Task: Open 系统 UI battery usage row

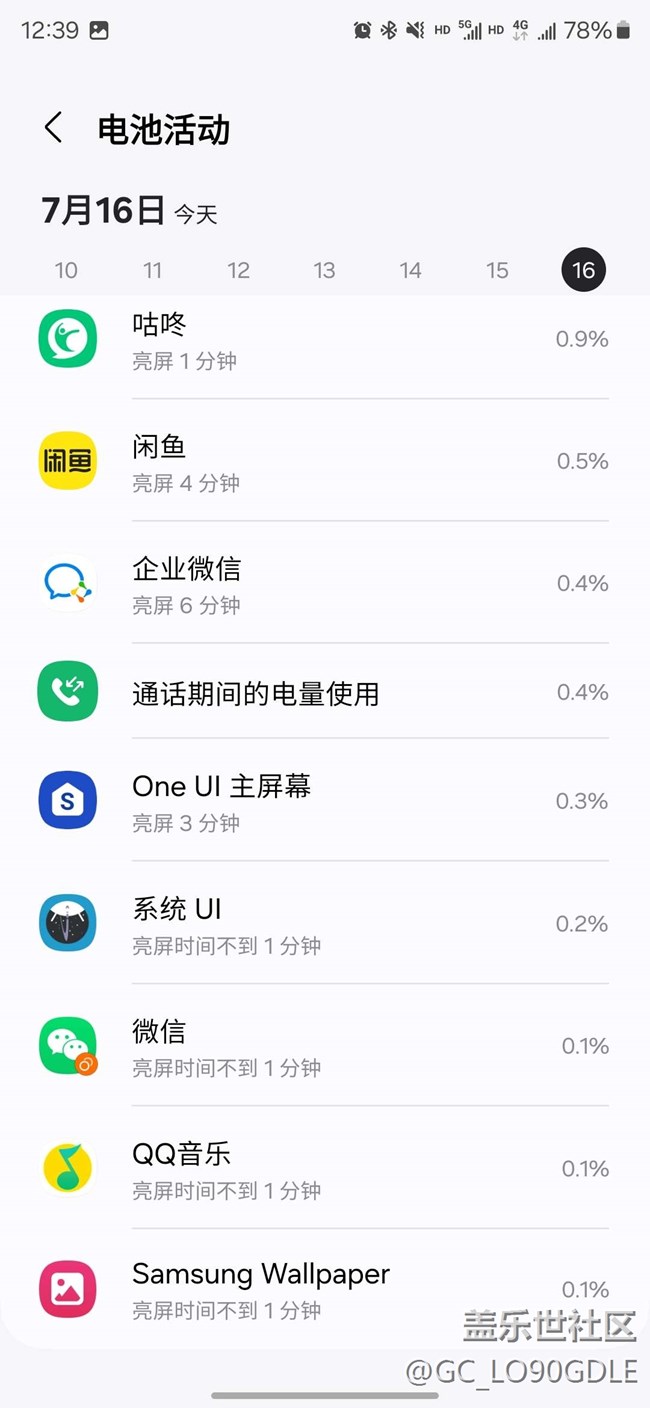Action: pyautogui.click(x=324, y=923)
